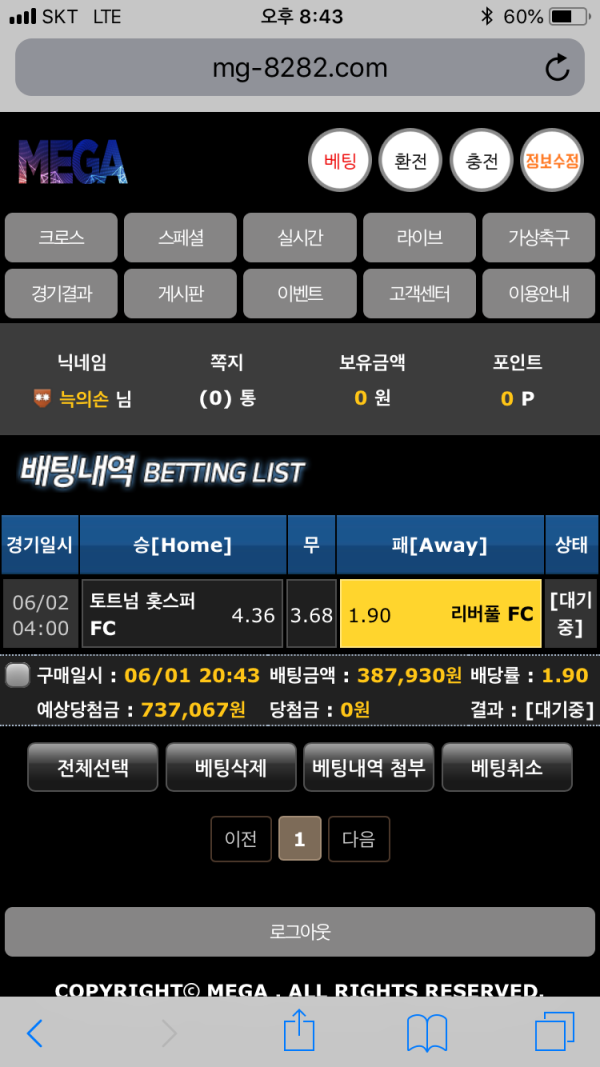Screen dimensions: 600x1067
Task: Tap the 전체선택 button
Action: (93, 767)
